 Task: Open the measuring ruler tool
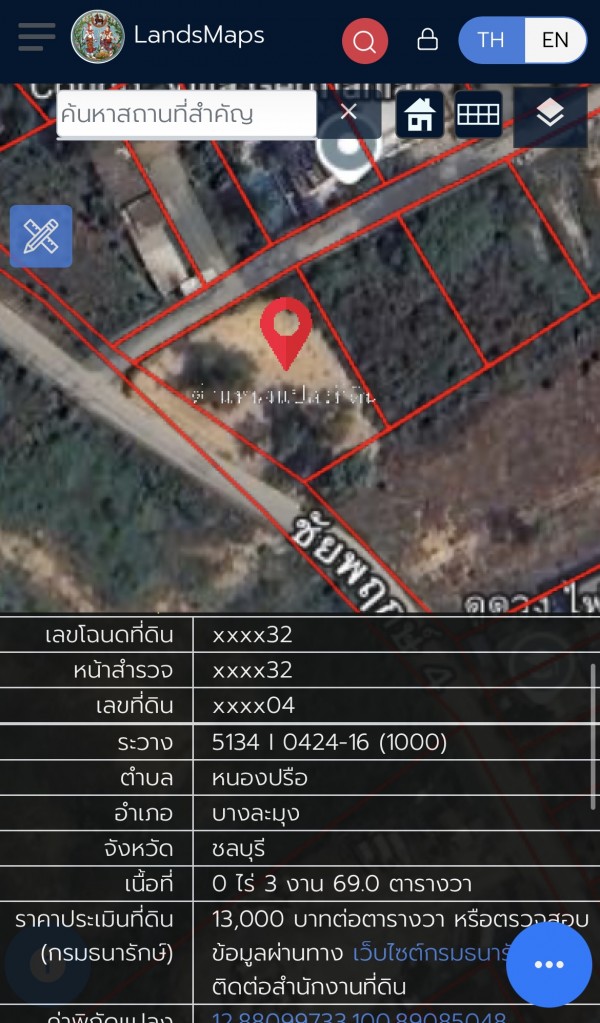[x=41, y=236]
